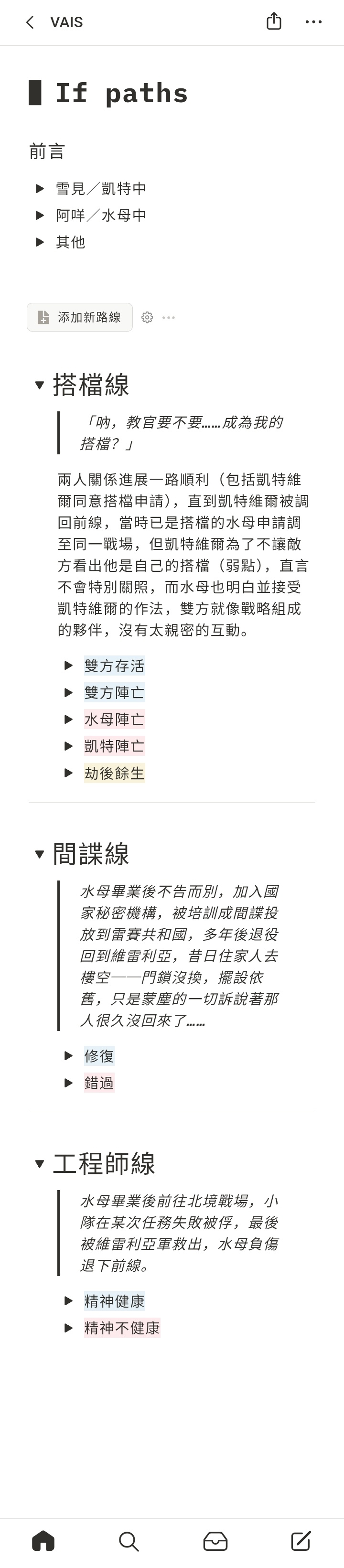Expand the 精神不健康 toggle
This screenshot has width=344, height=1568.
(69, 1328)
